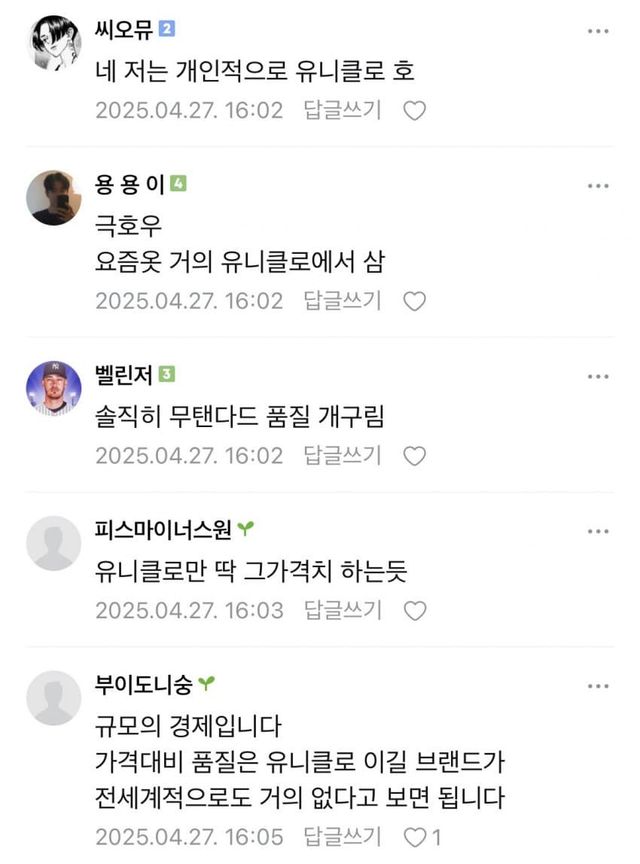Reply to 씨오뮤's comment
Viewport: 640px width, 864px height.
[x=342, y=110]
